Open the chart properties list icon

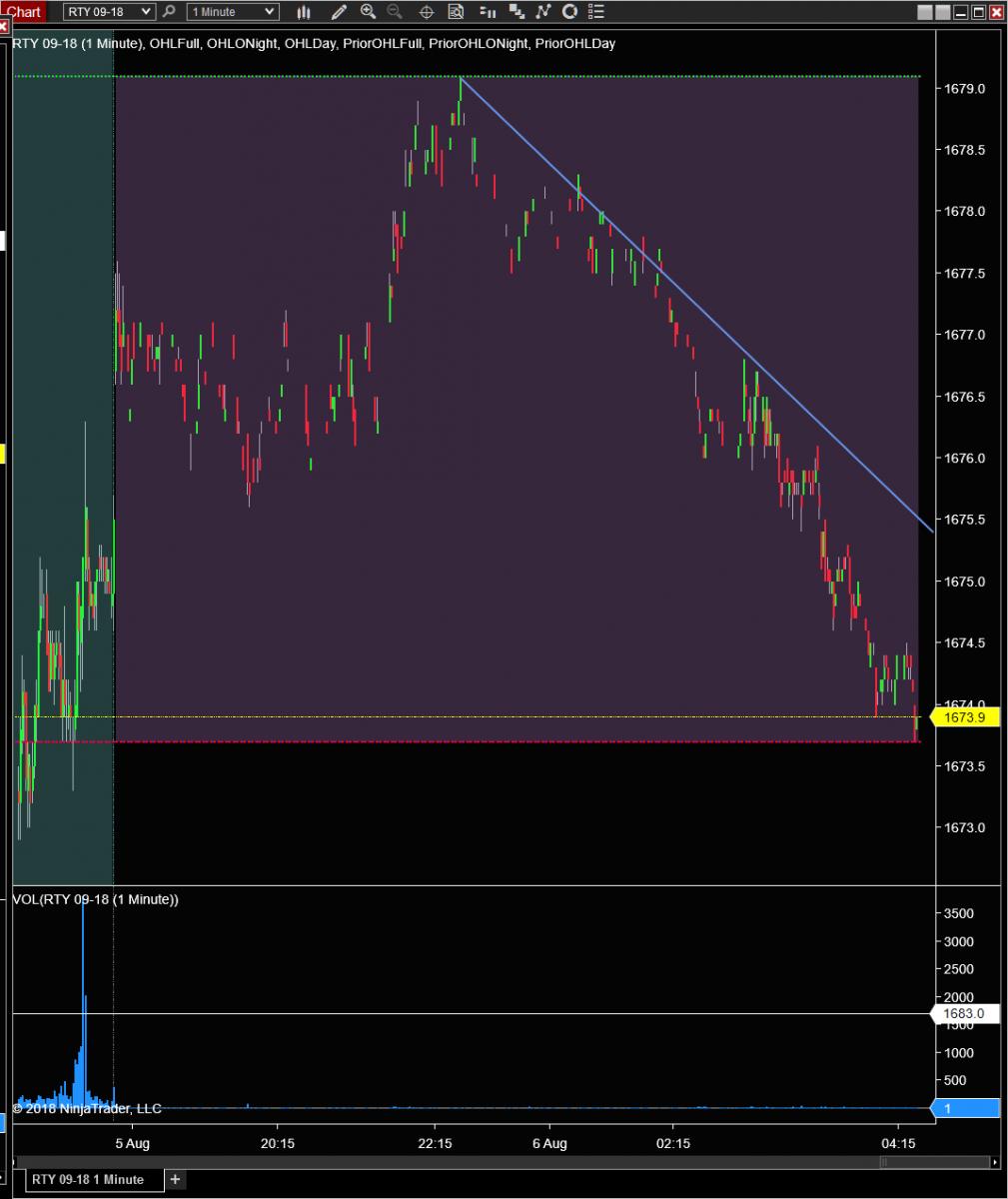598,12
